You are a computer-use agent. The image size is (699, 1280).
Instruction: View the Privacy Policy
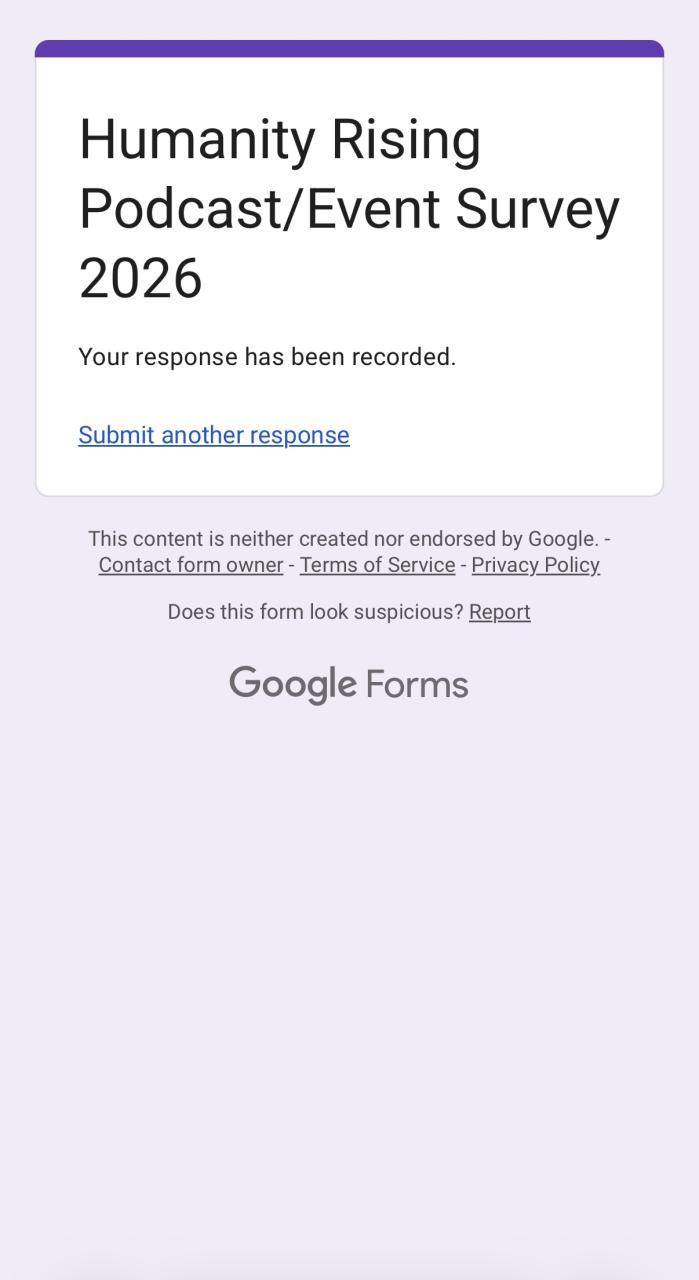535,565
